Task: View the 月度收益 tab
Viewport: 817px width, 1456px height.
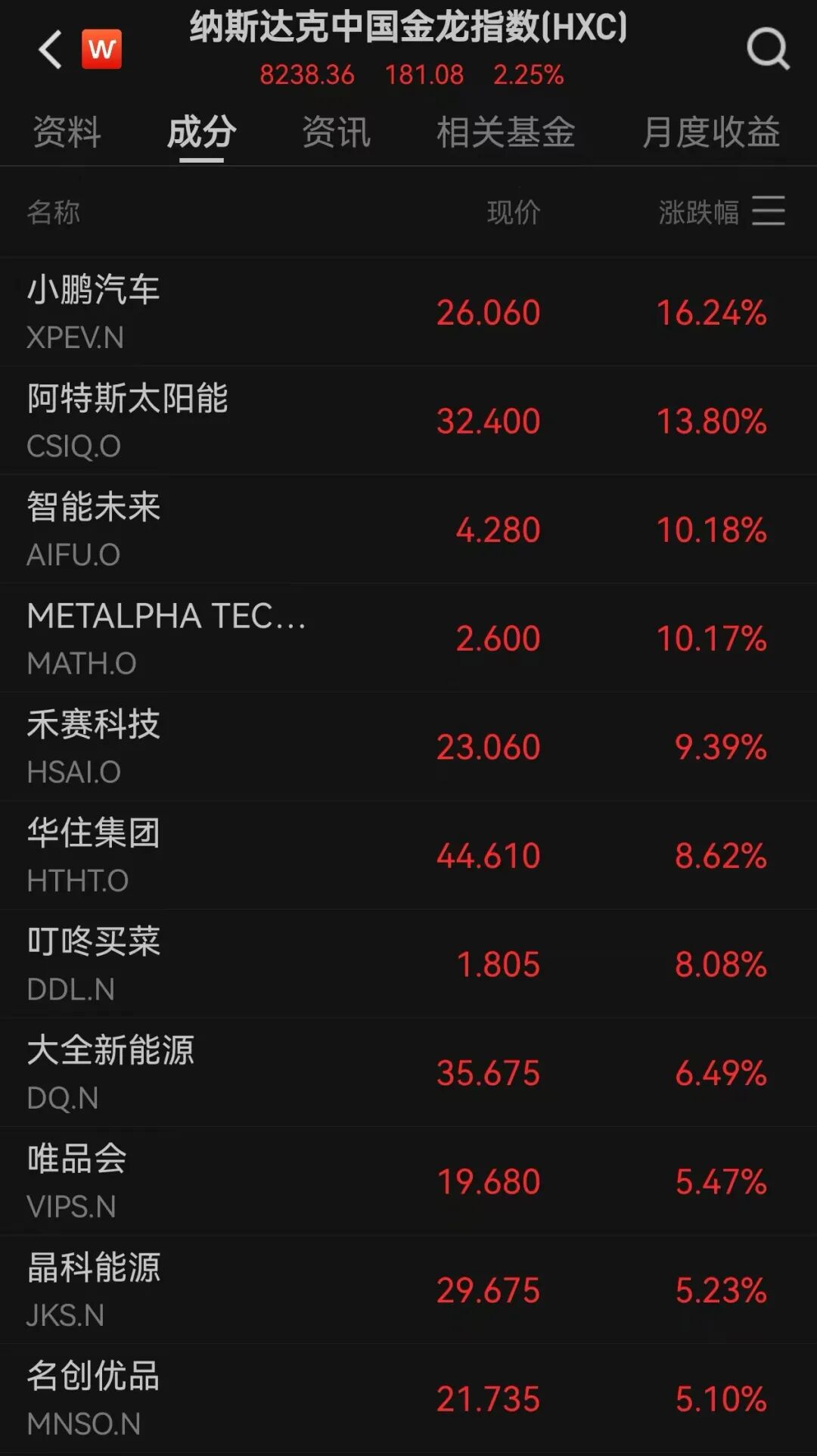Action: click(x=710, y=132)
